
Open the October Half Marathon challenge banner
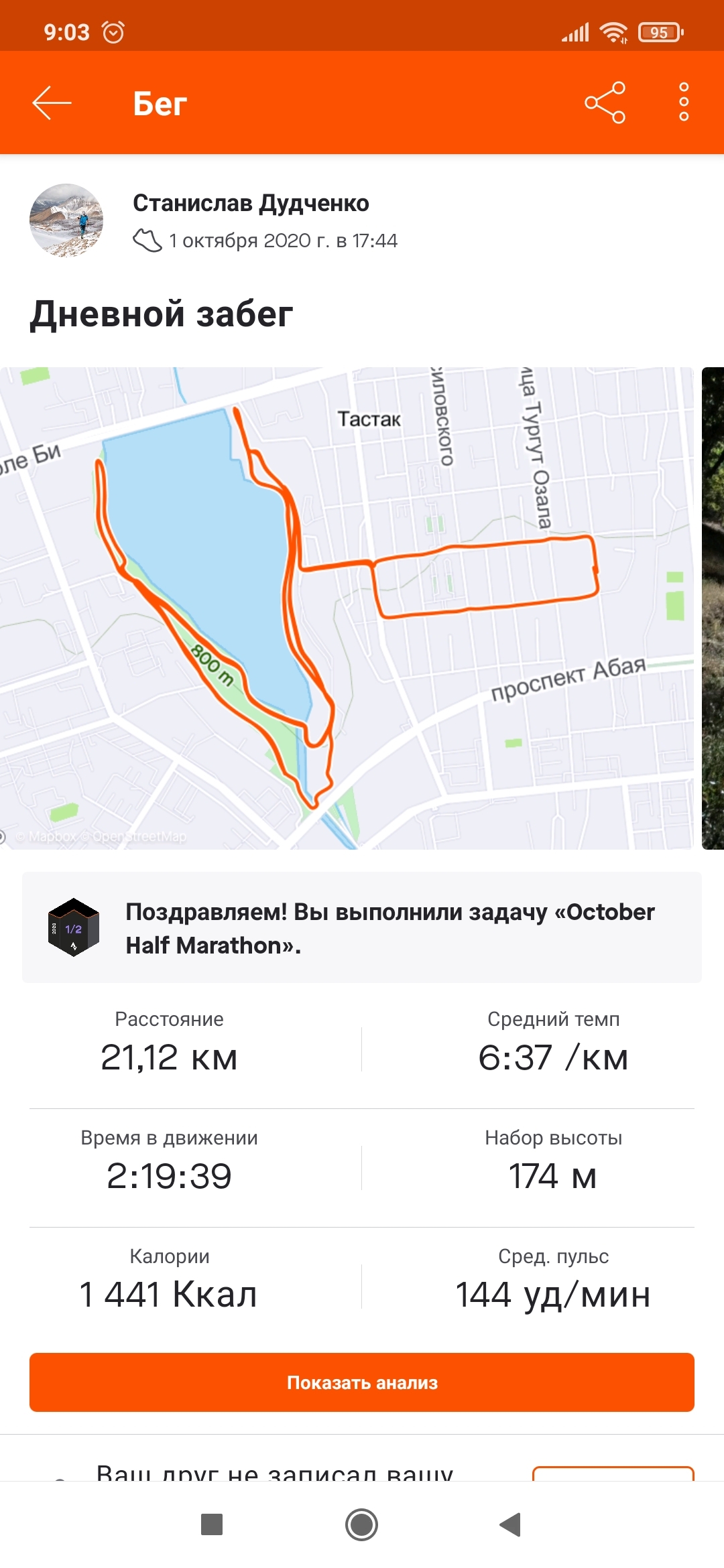[362, 927]
